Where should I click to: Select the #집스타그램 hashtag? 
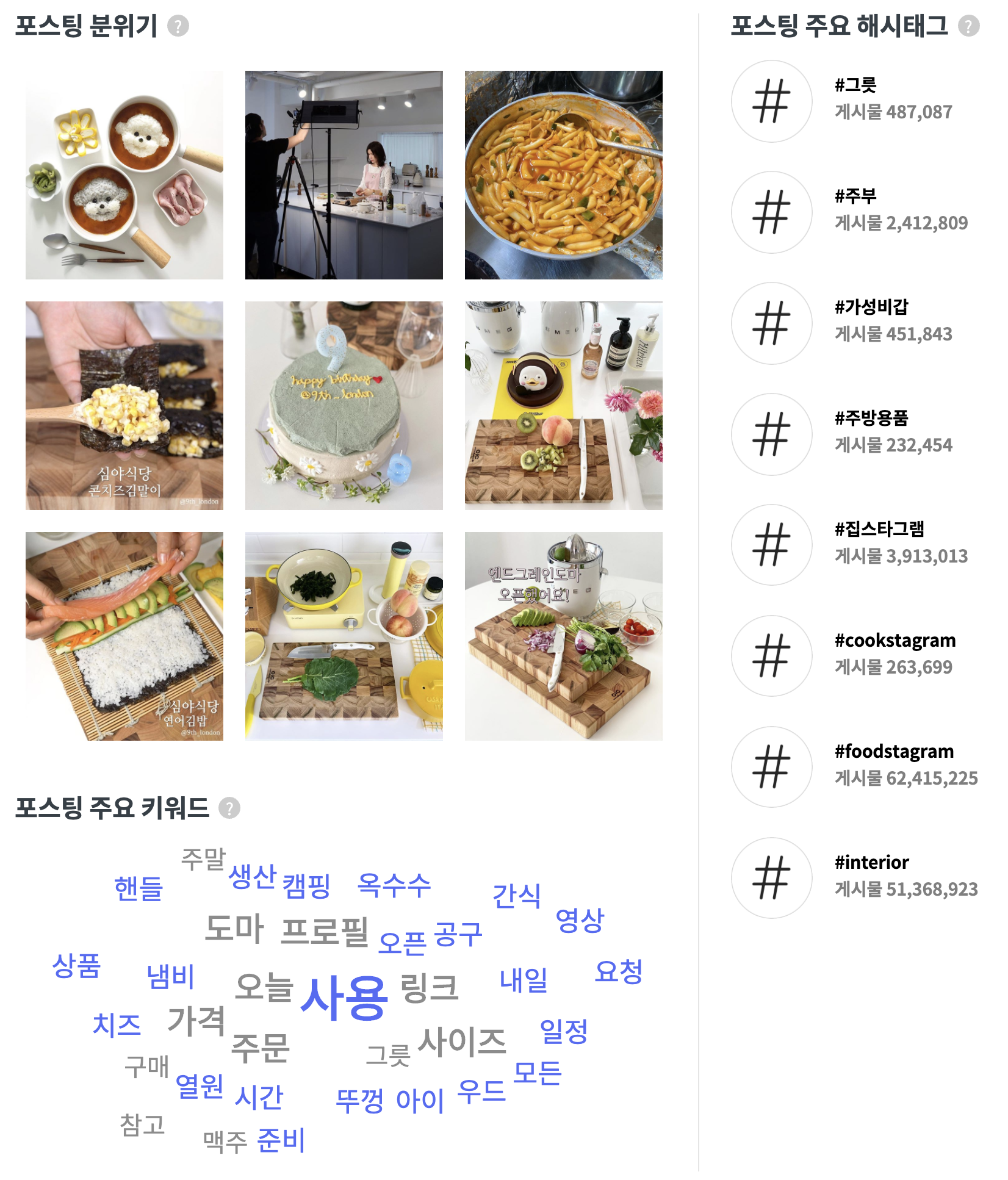click(x=879, y=530)
